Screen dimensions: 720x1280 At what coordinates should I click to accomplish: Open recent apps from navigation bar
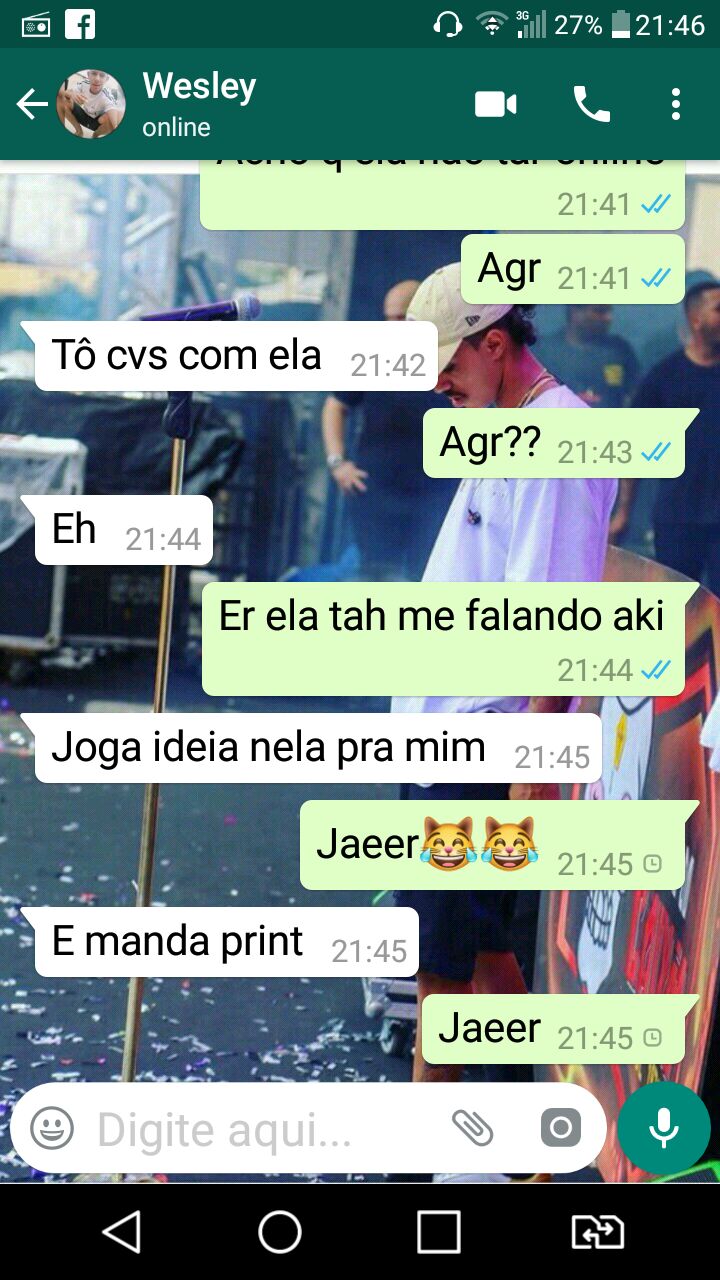438,1232
